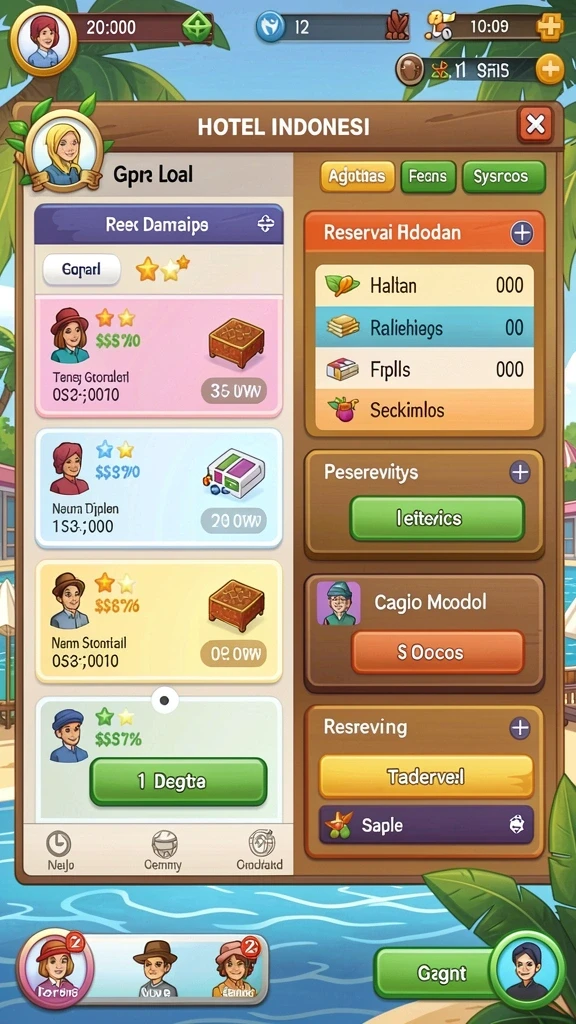Tap the green Gsgnt button
This screenshot has width=576, height=1024.
click(441, 974)
